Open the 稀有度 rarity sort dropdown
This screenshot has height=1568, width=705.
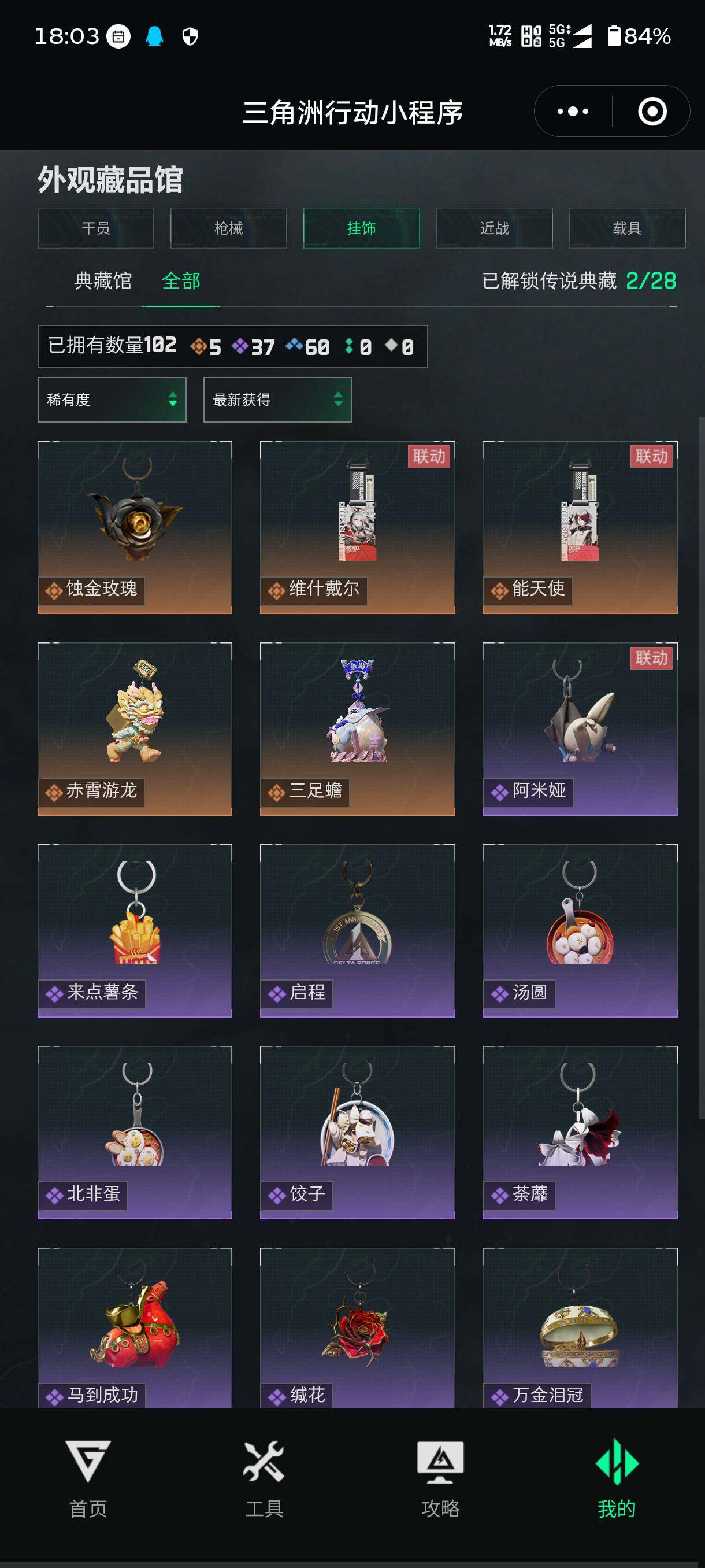[x=113, y=401]
